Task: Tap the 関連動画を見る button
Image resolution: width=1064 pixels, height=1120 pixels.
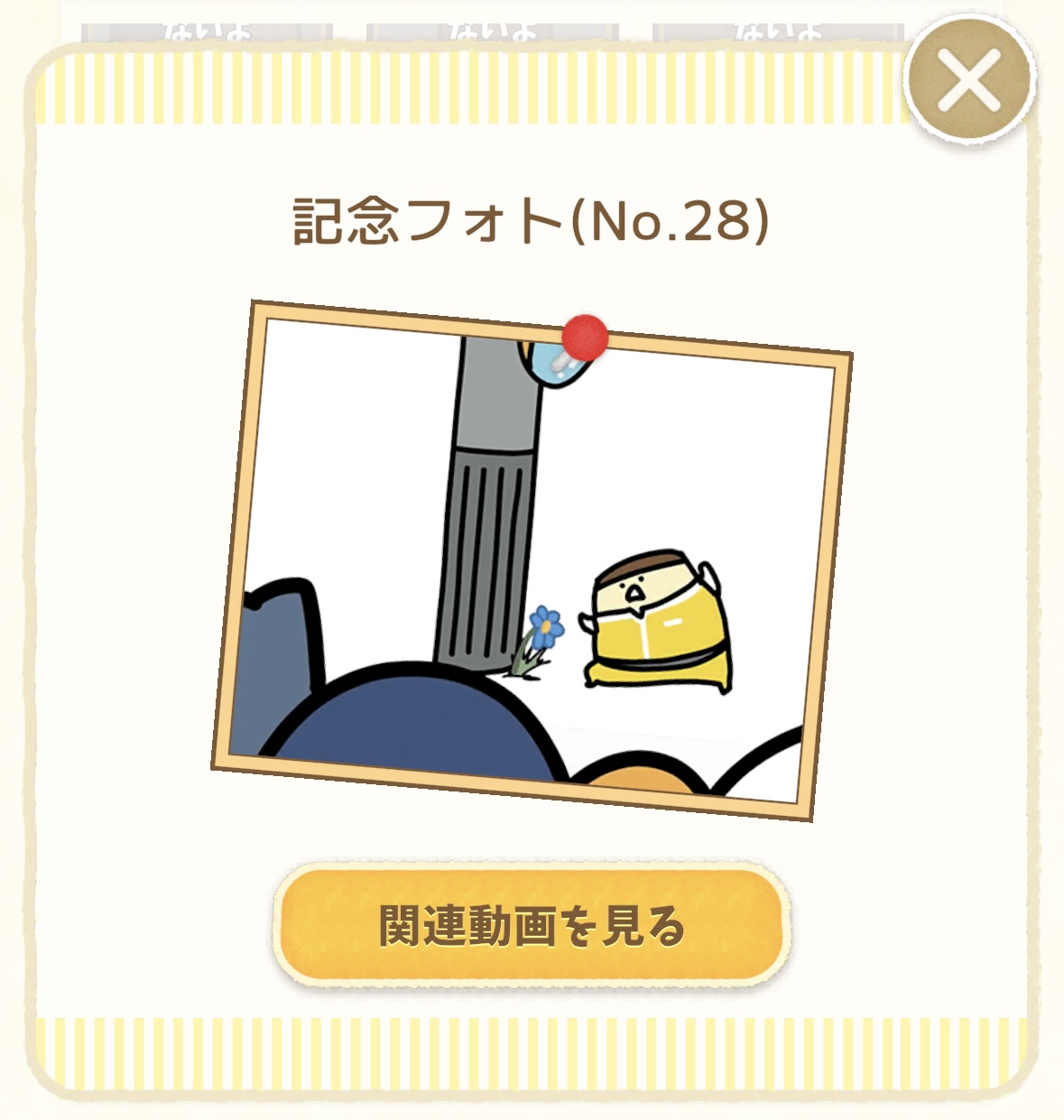Action: pos(532,925)
